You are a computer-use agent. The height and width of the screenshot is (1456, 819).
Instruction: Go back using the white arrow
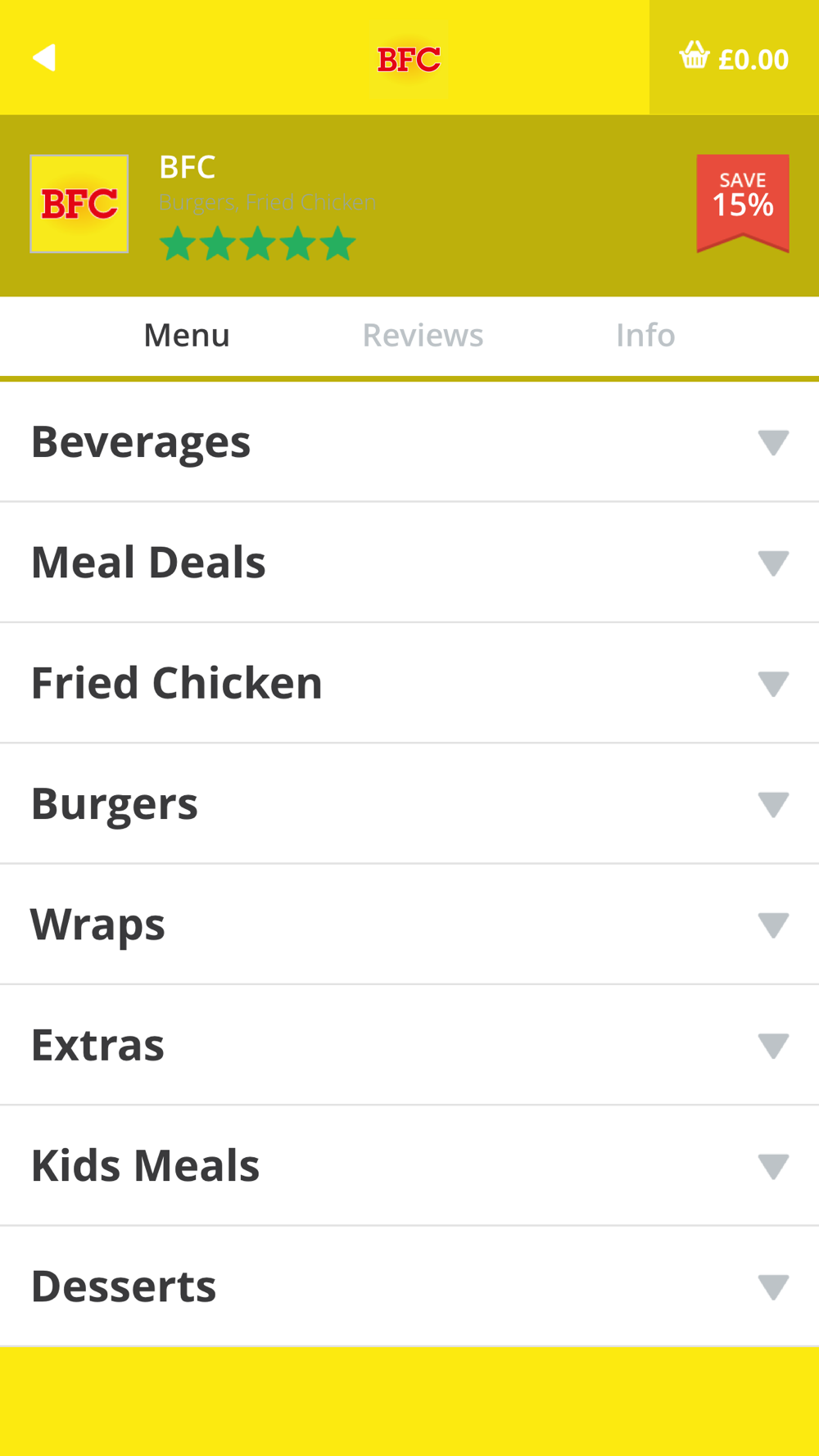coord(44,58)
